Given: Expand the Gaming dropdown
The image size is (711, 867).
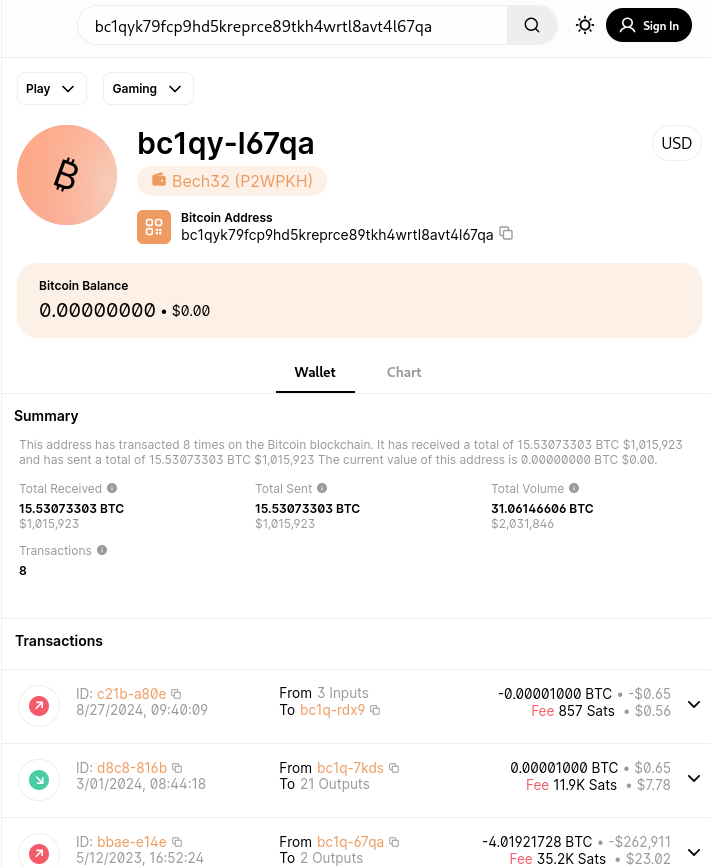Looking at the screenshot, I should [147, 89].
